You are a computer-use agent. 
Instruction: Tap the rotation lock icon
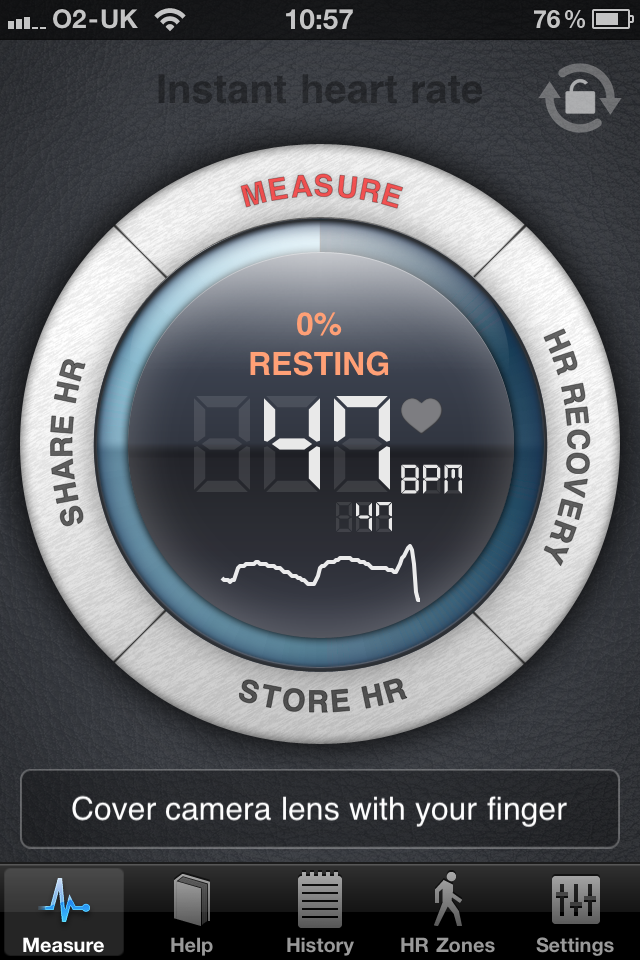tap(579, 99)
